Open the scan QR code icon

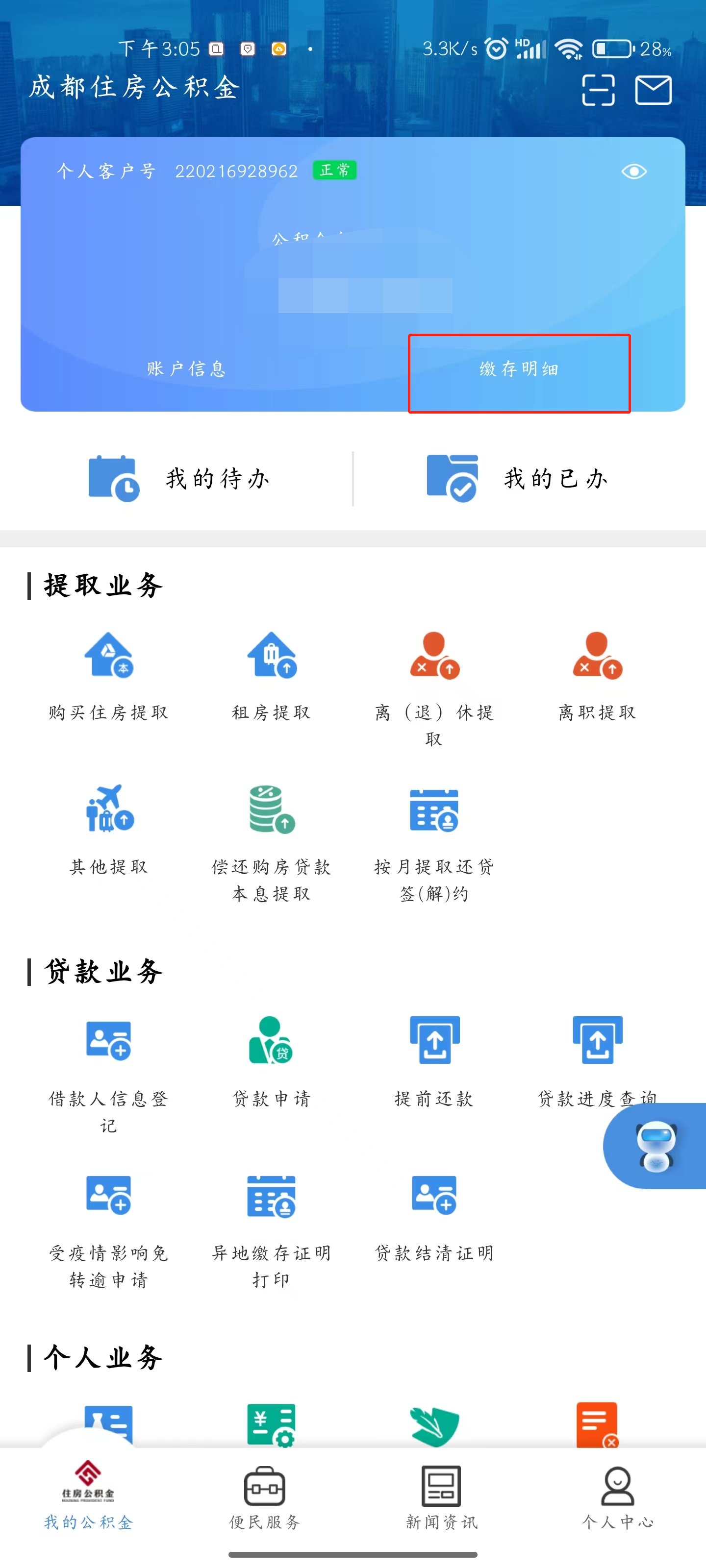click(x=598, y=90)
